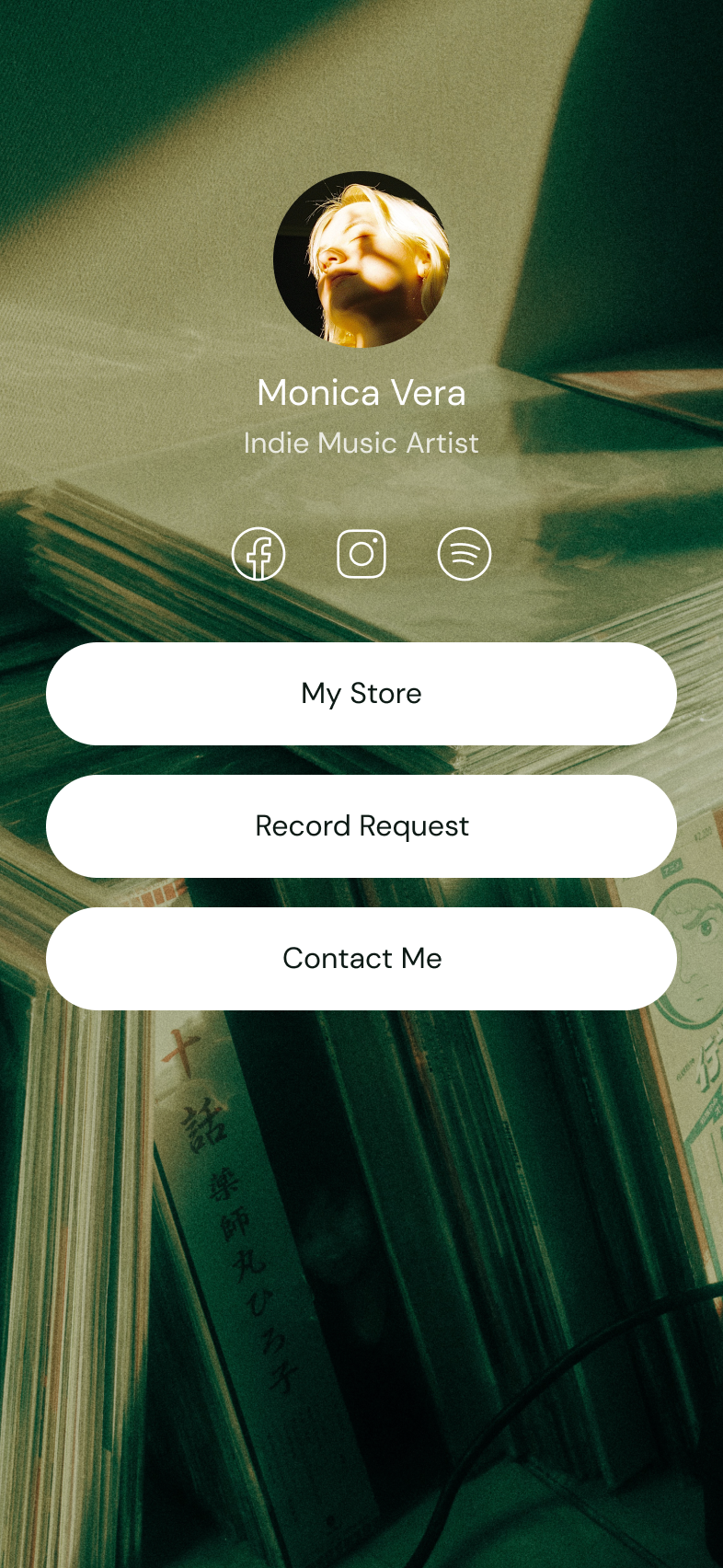The image size is (723, 1568).
Task: Tap Record Request
Action: 361,826
